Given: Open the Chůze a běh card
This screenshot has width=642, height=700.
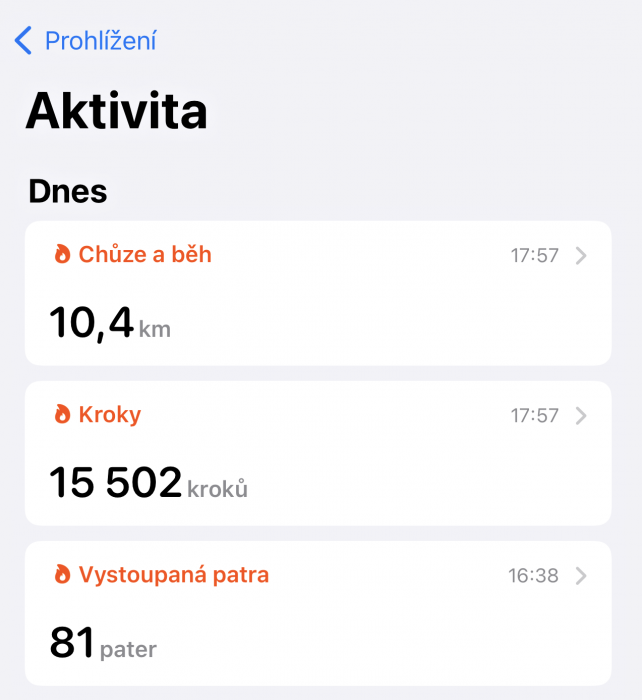Looking at the screenshot, I should point(318,293).
